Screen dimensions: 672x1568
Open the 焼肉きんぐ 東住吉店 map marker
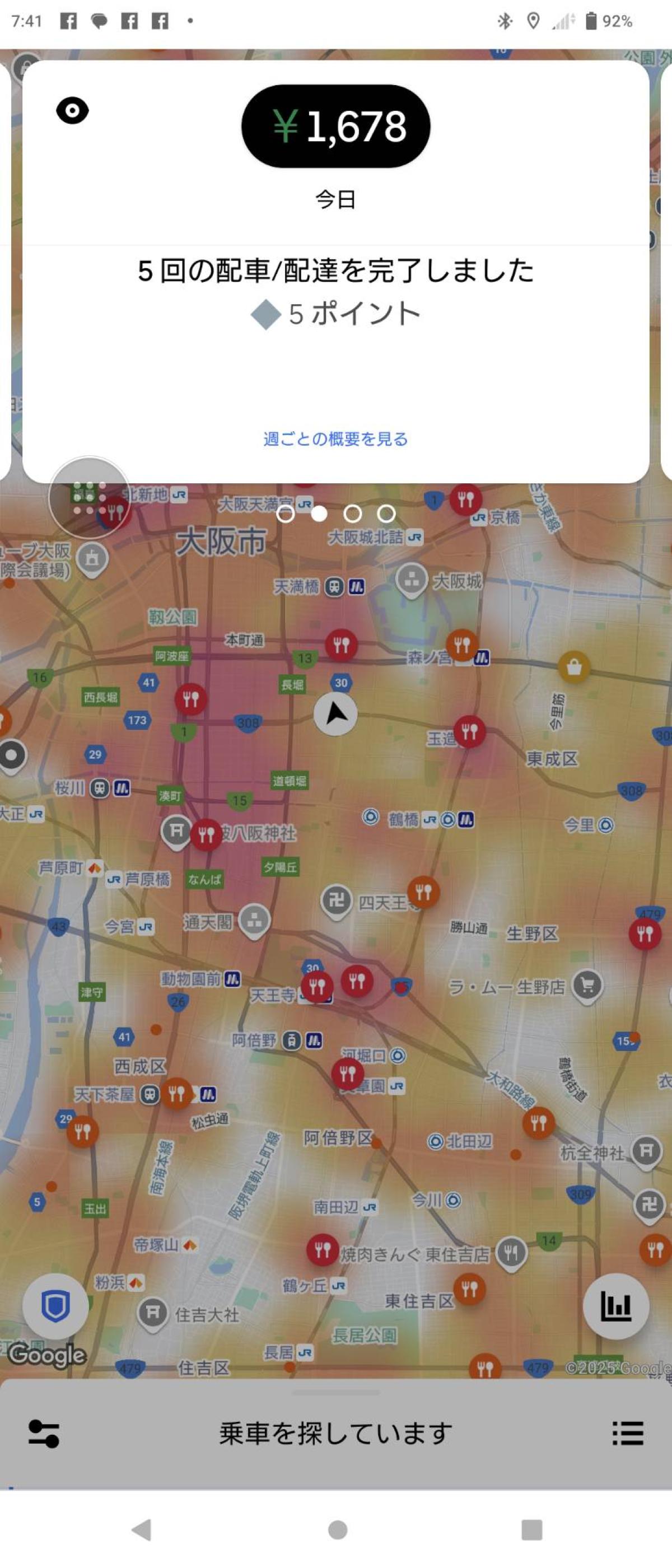pyautogui.click(x=510, y=1253)
